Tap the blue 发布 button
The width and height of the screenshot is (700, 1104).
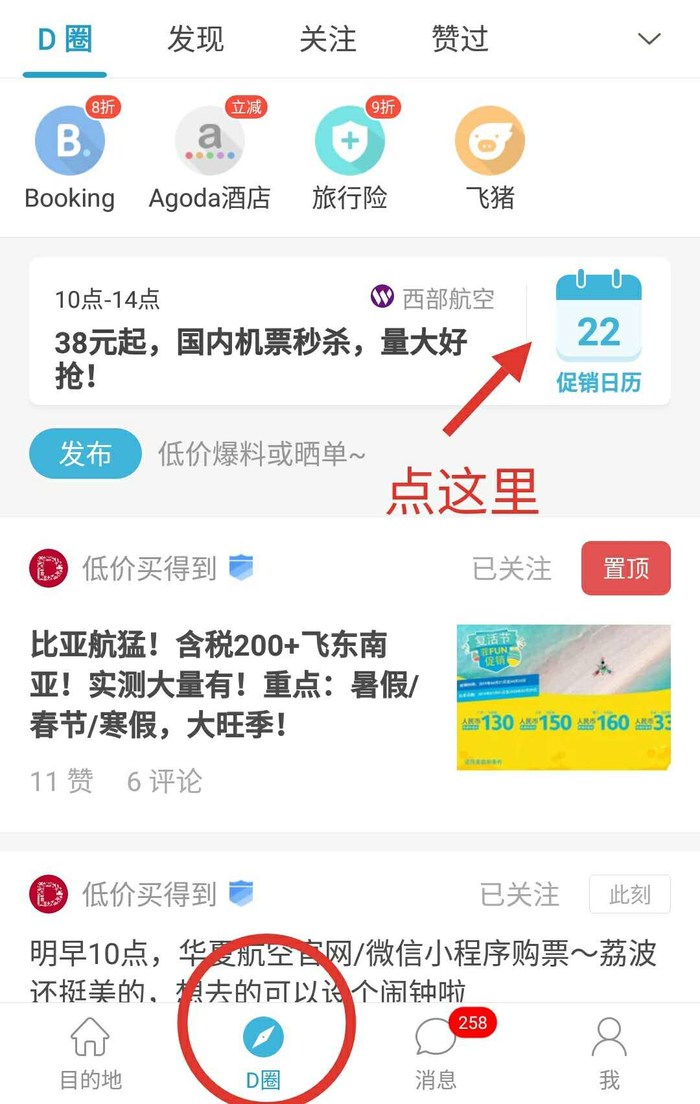(85, 455)
